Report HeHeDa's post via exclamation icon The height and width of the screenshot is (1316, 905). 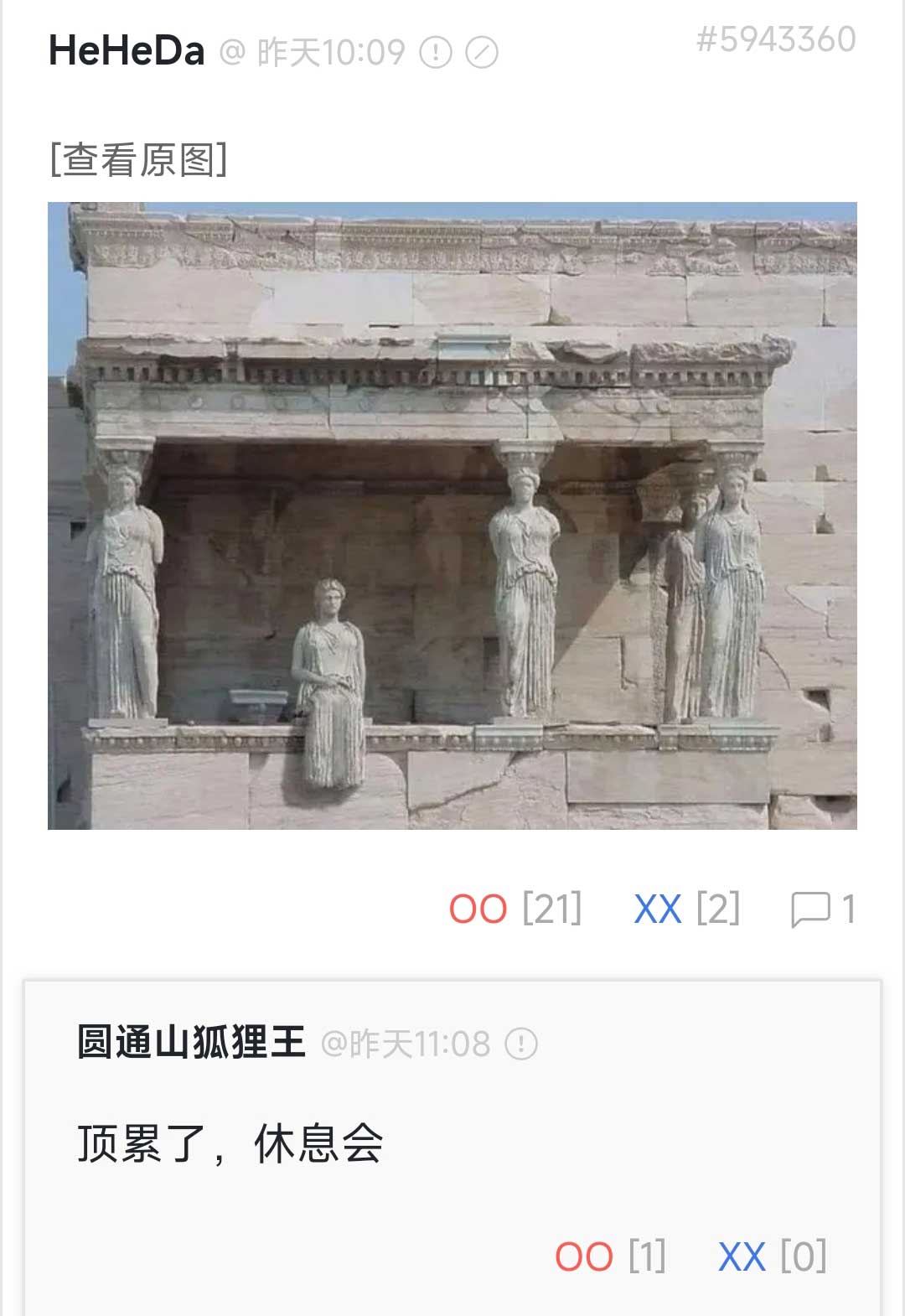435,52
